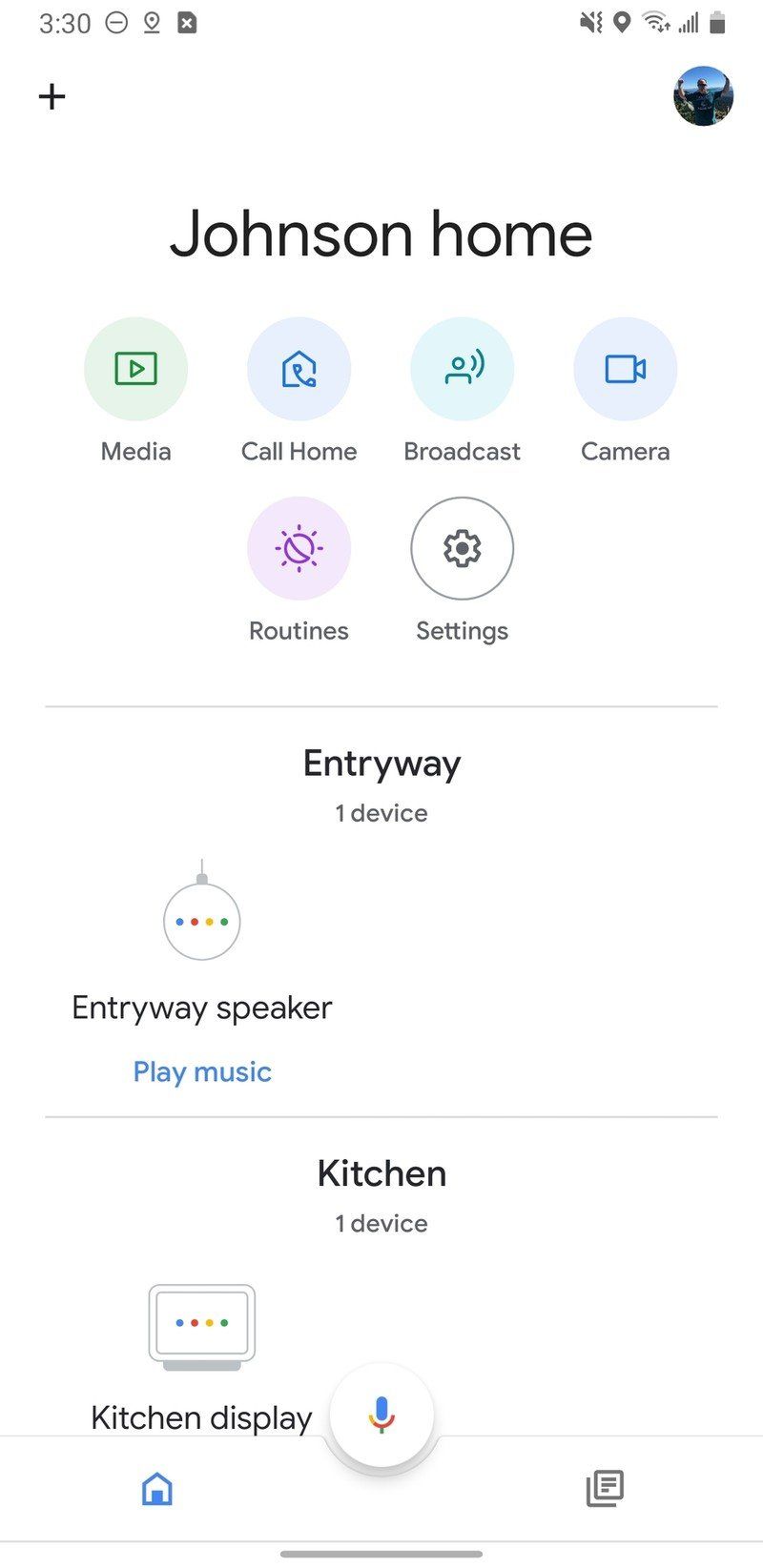Screen dimensions: 763x1568
Task: Open the Camera view icon
Action: pyautogui.click(x=625, y=369)
